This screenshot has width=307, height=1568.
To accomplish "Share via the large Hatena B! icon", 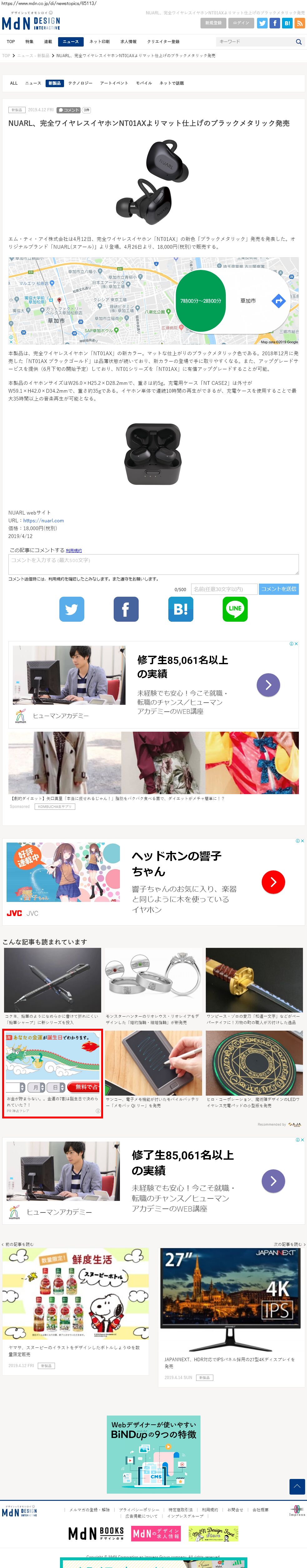I will pos(181,609).
